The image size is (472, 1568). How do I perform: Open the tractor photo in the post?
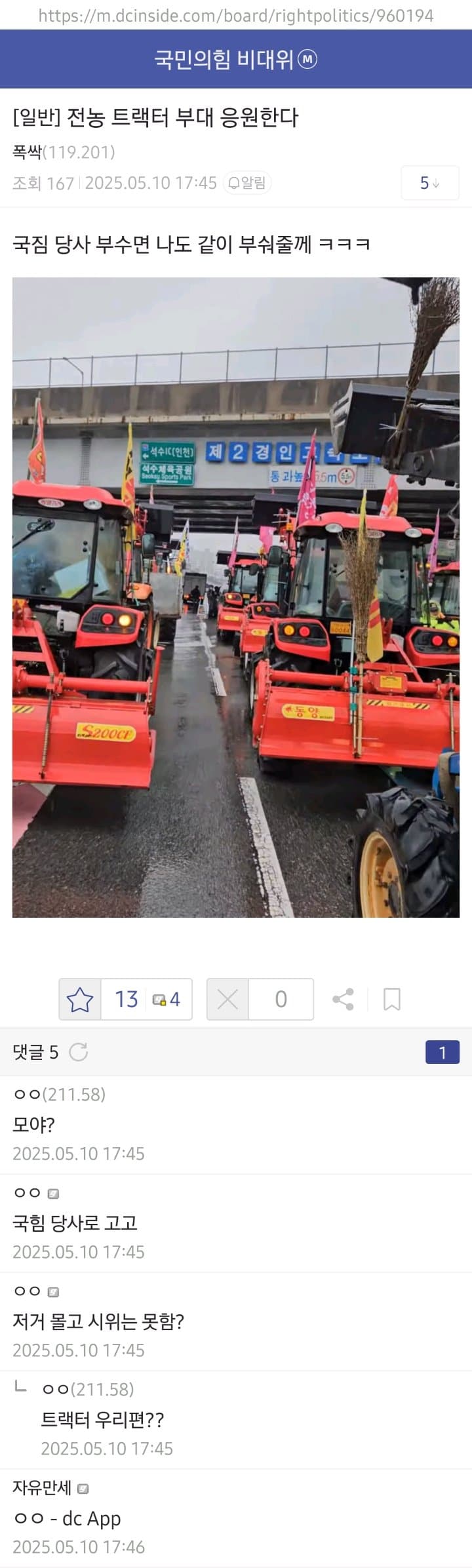coord(236,597)
